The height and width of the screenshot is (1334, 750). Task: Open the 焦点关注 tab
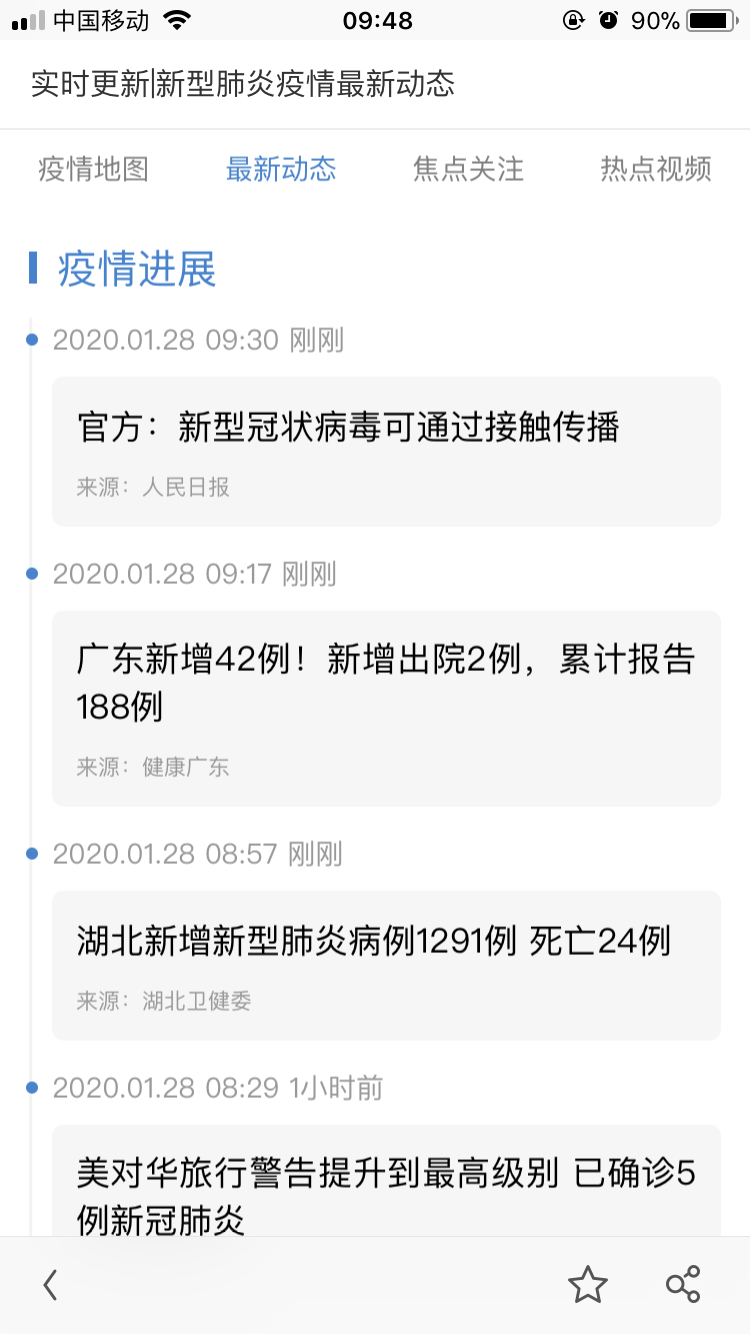(468, 169)
